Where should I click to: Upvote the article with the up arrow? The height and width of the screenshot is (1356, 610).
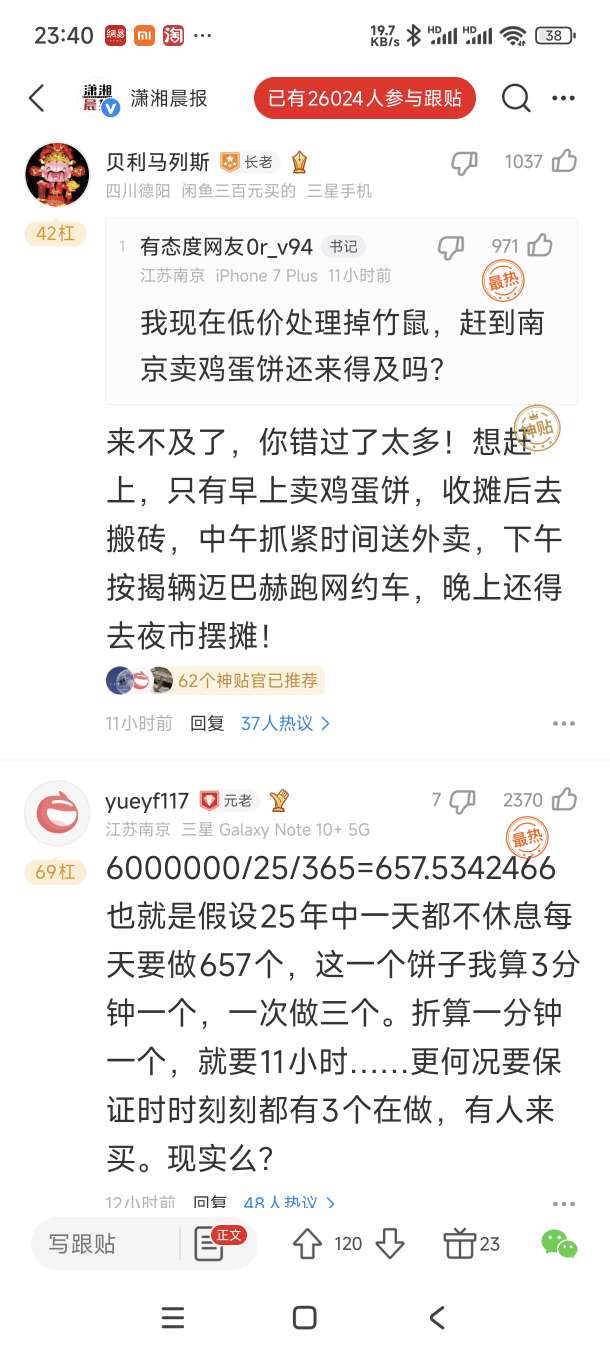point(307,1244)
